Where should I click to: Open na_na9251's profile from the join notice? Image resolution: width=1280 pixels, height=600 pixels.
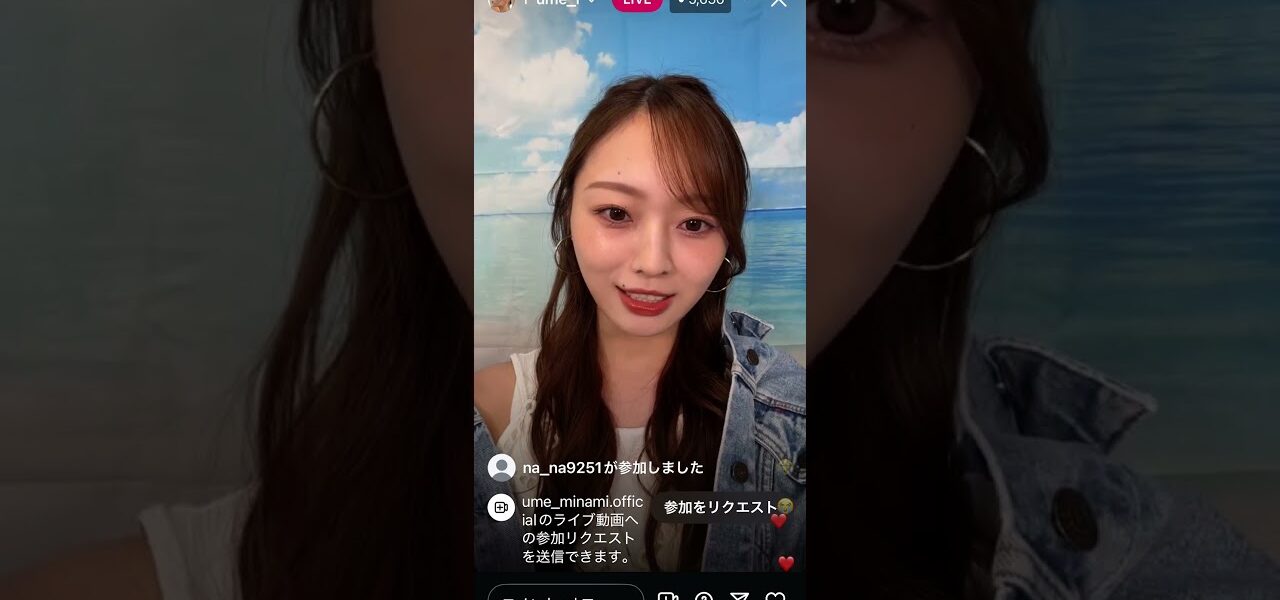[x=502, y=467]
